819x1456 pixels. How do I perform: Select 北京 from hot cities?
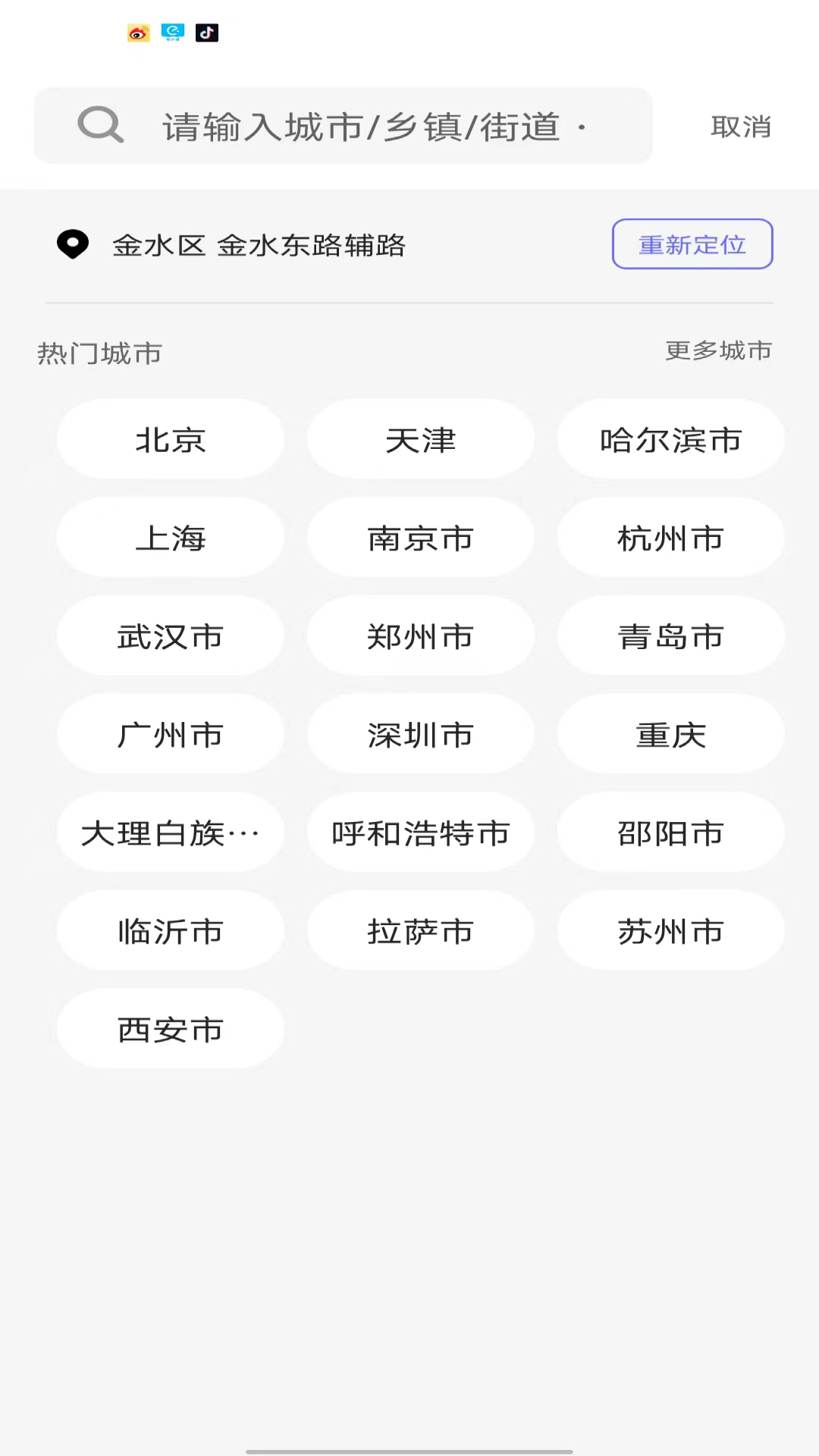point(171,440)
